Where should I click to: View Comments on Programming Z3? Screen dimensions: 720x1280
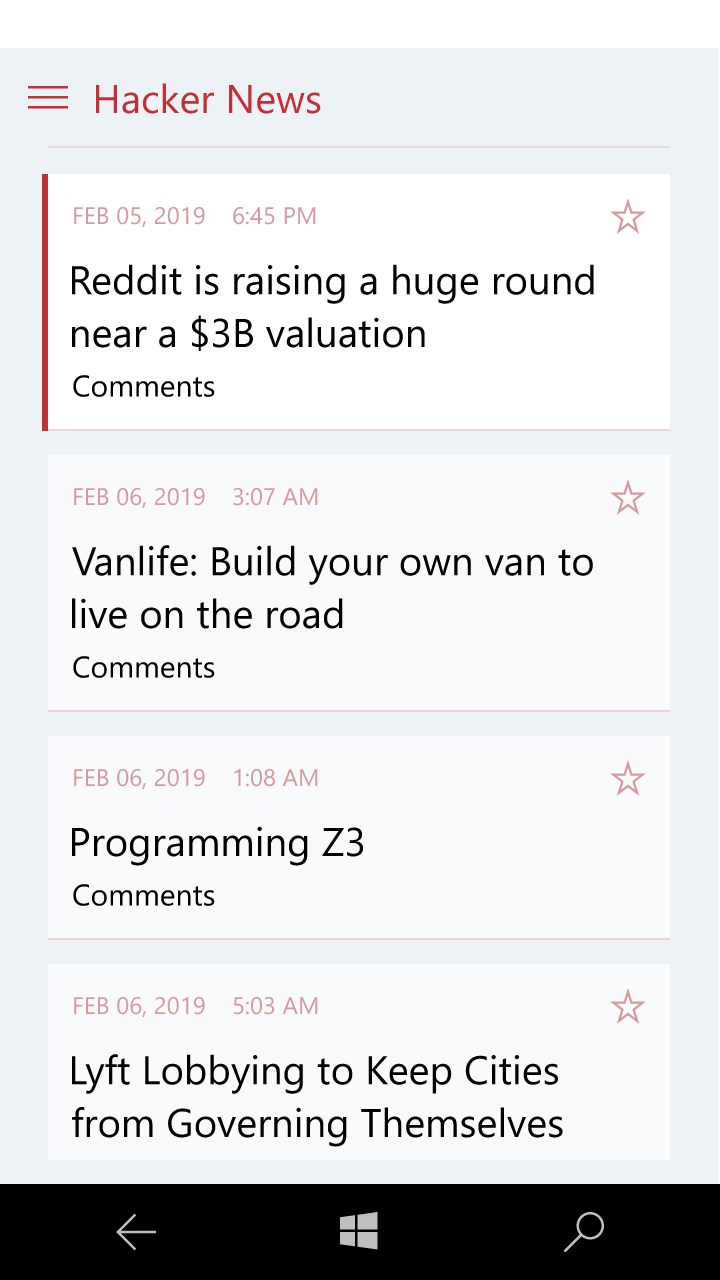[x=144, y=896]
